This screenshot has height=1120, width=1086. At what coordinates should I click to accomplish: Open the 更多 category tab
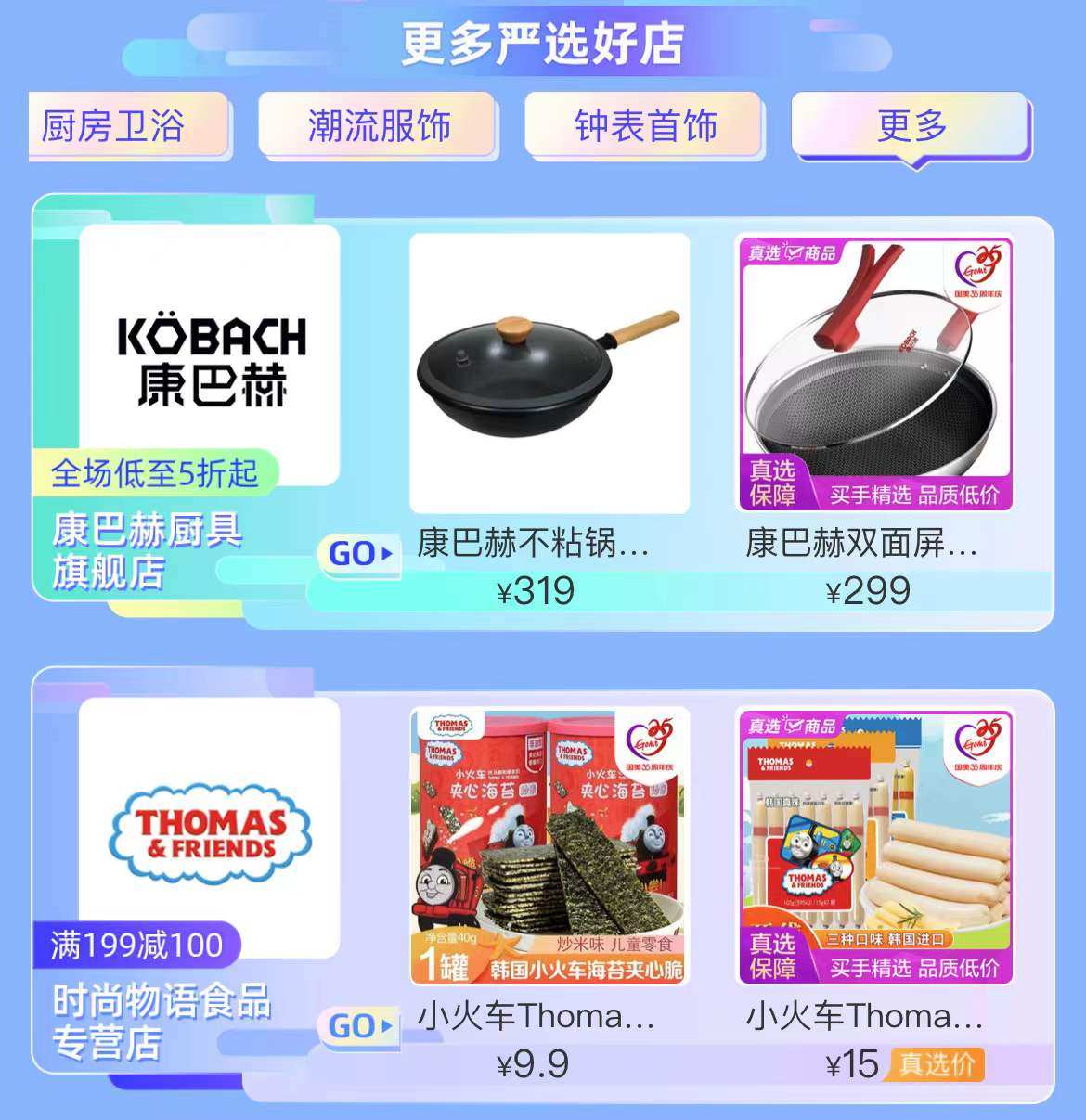[911, 126]
